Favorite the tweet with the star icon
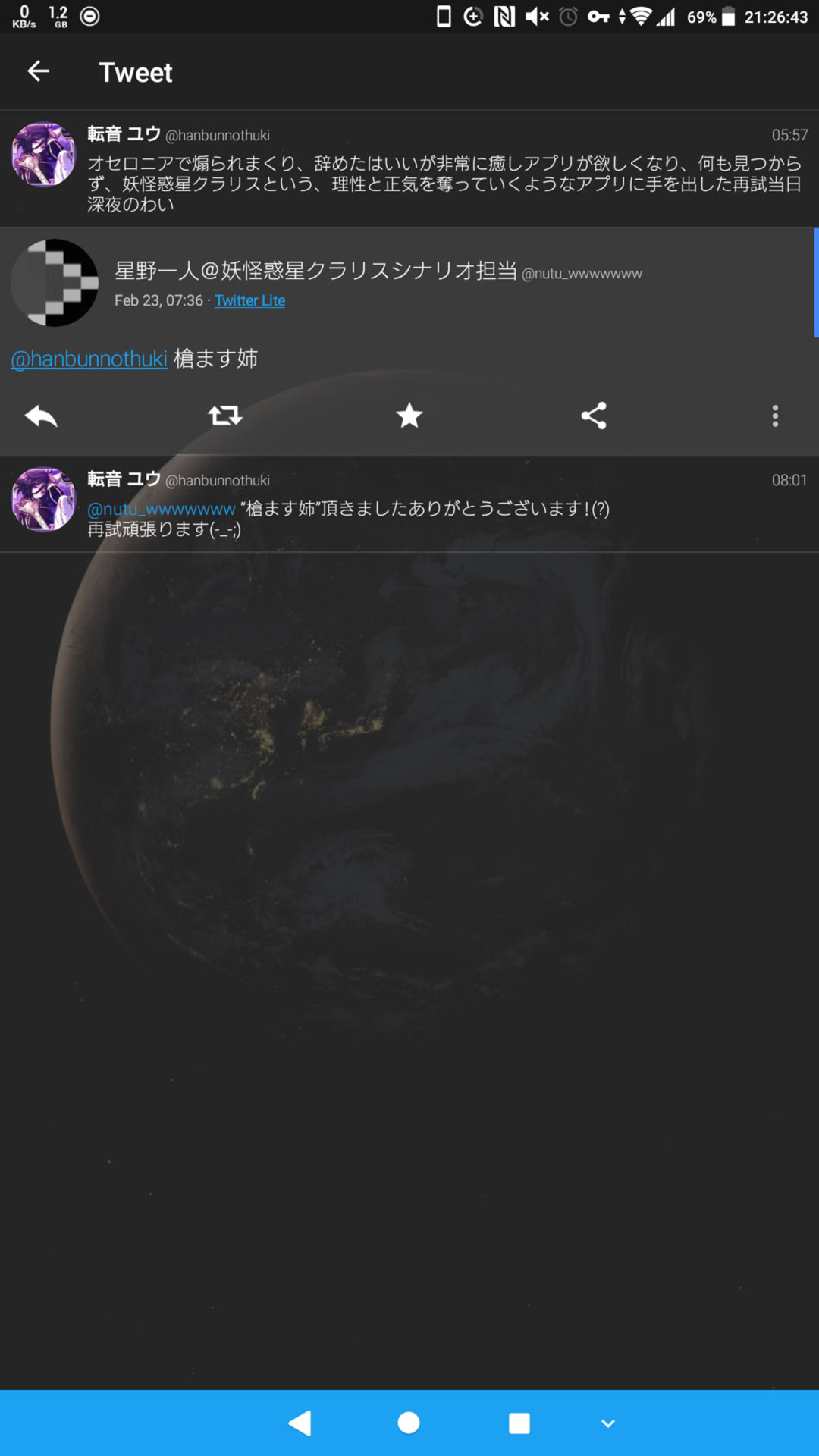The width and height of the screenshot is (819, 1456). pyautogui.click(x=409, y=416)
